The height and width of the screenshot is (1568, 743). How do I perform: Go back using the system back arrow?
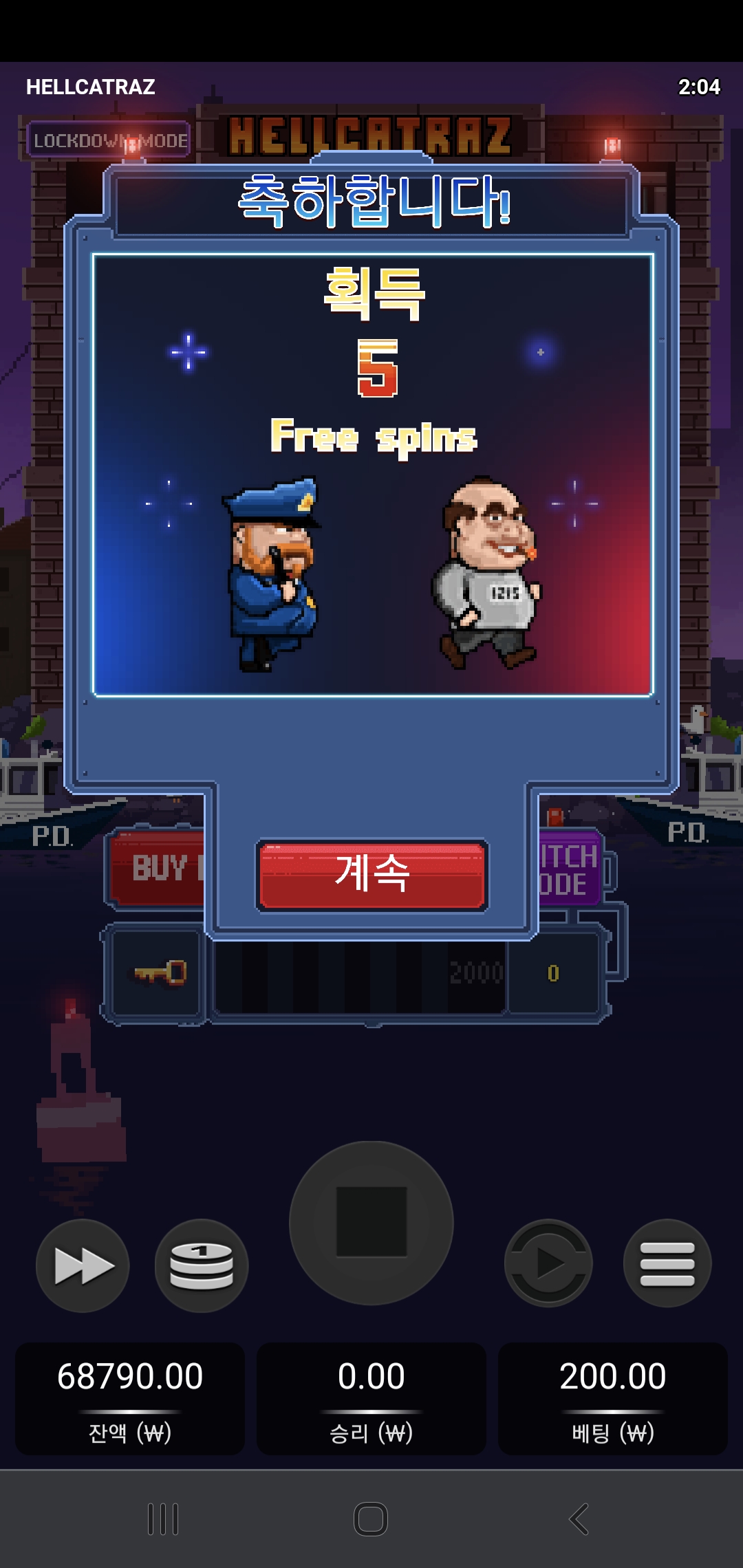tap(579, 1518)
